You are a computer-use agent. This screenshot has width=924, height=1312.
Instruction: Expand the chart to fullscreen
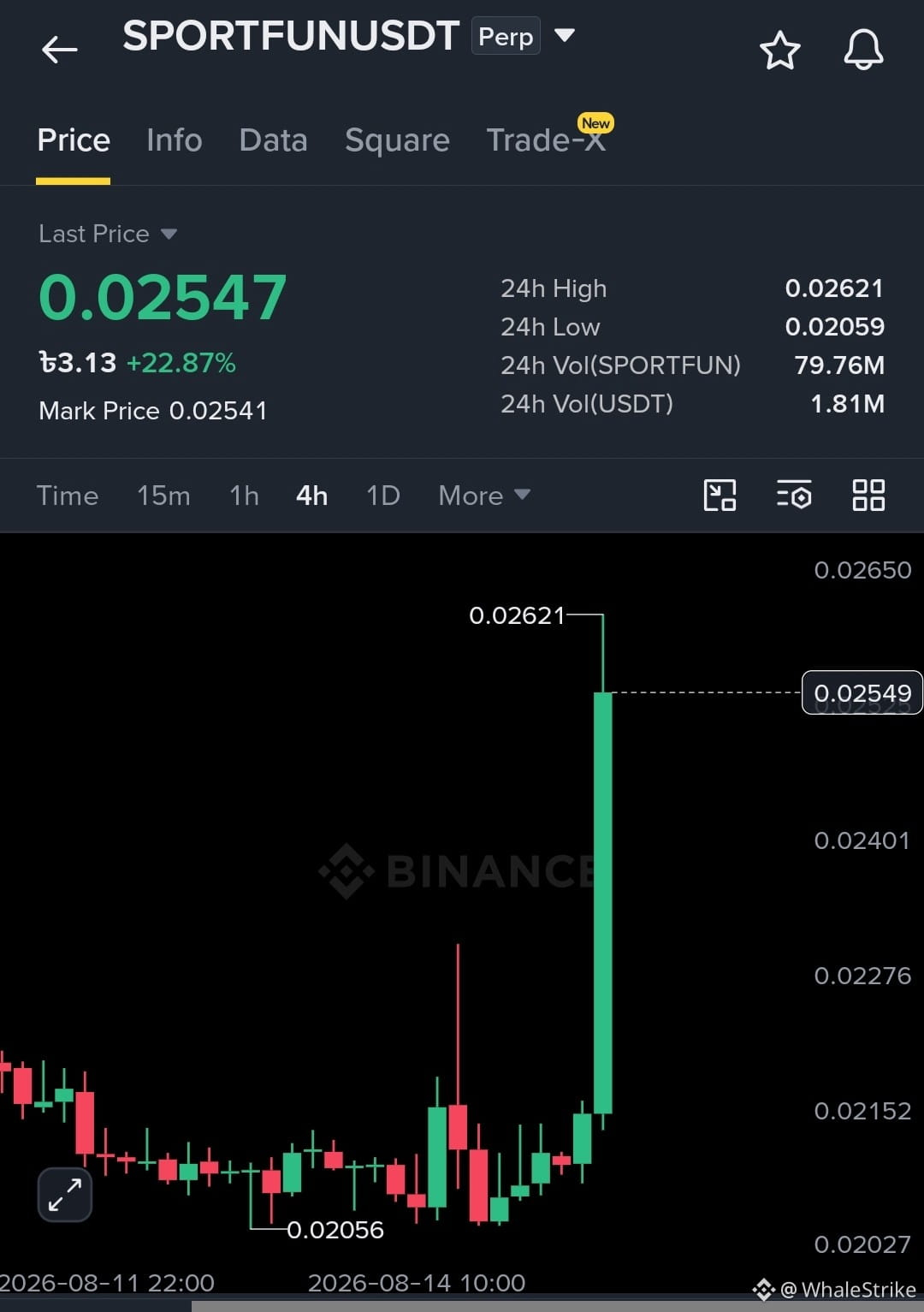pyautogui.click(x=65, y=1194)
